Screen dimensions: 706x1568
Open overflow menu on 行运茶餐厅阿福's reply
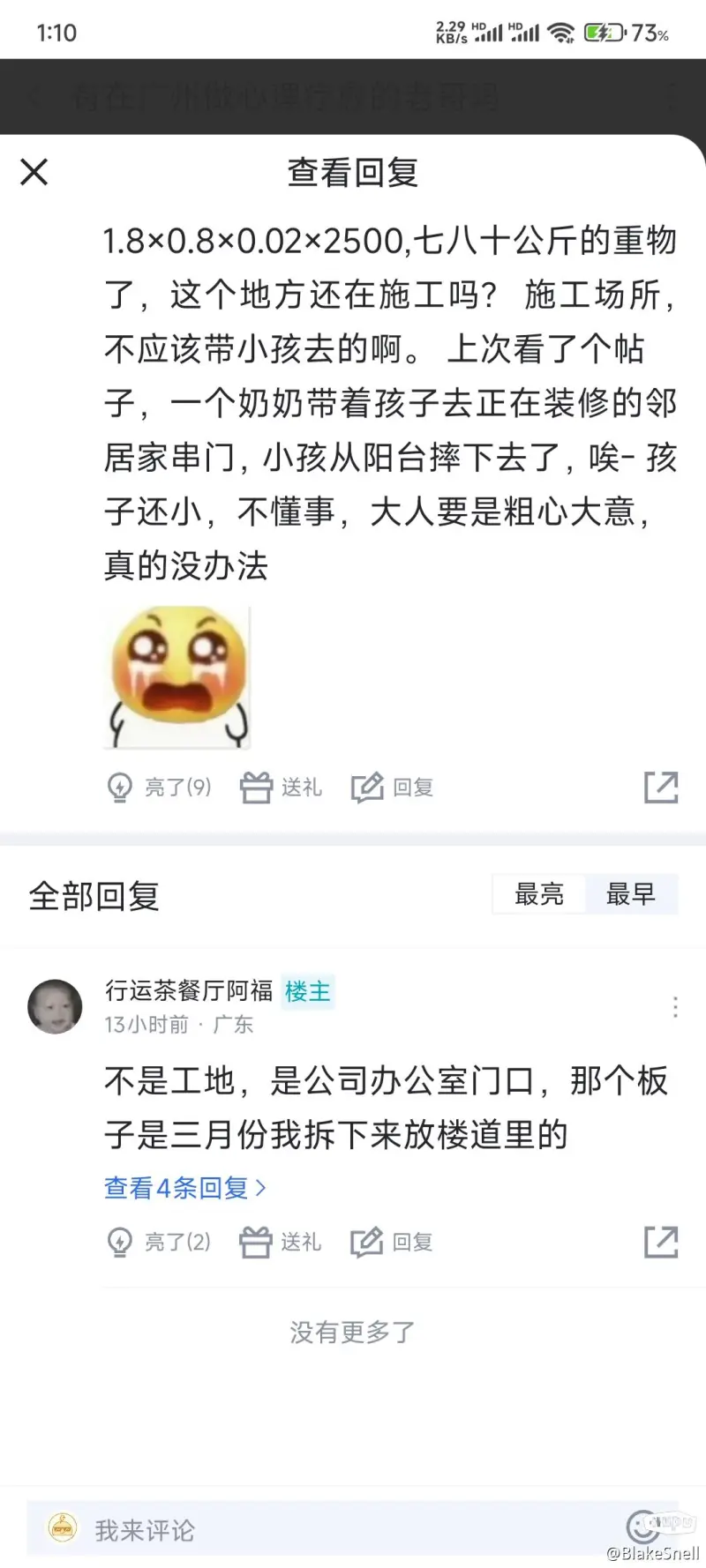(675, 1007)
